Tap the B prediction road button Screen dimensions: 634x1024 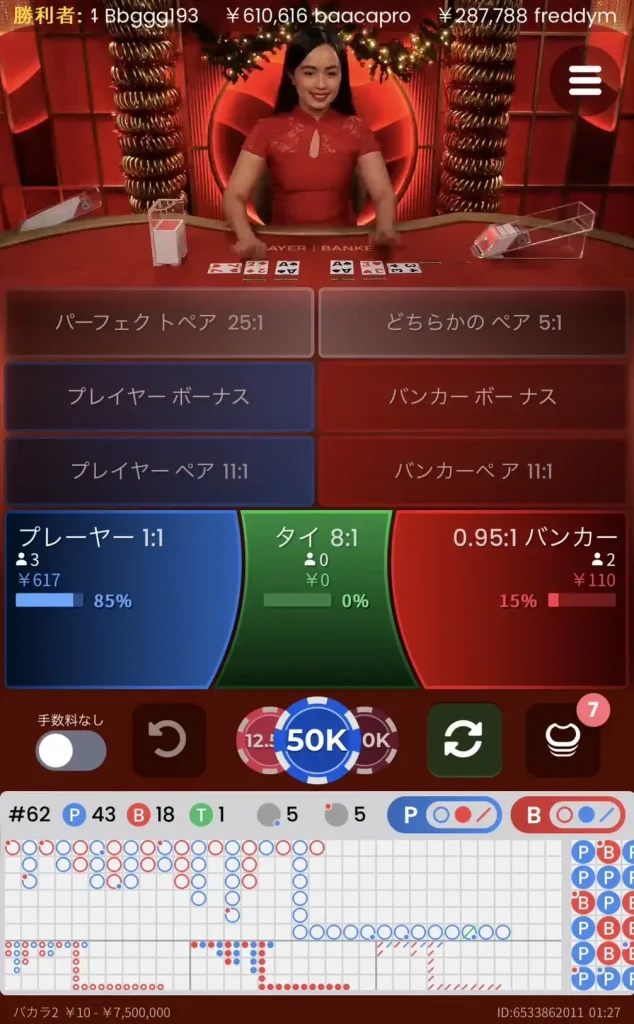567,815
